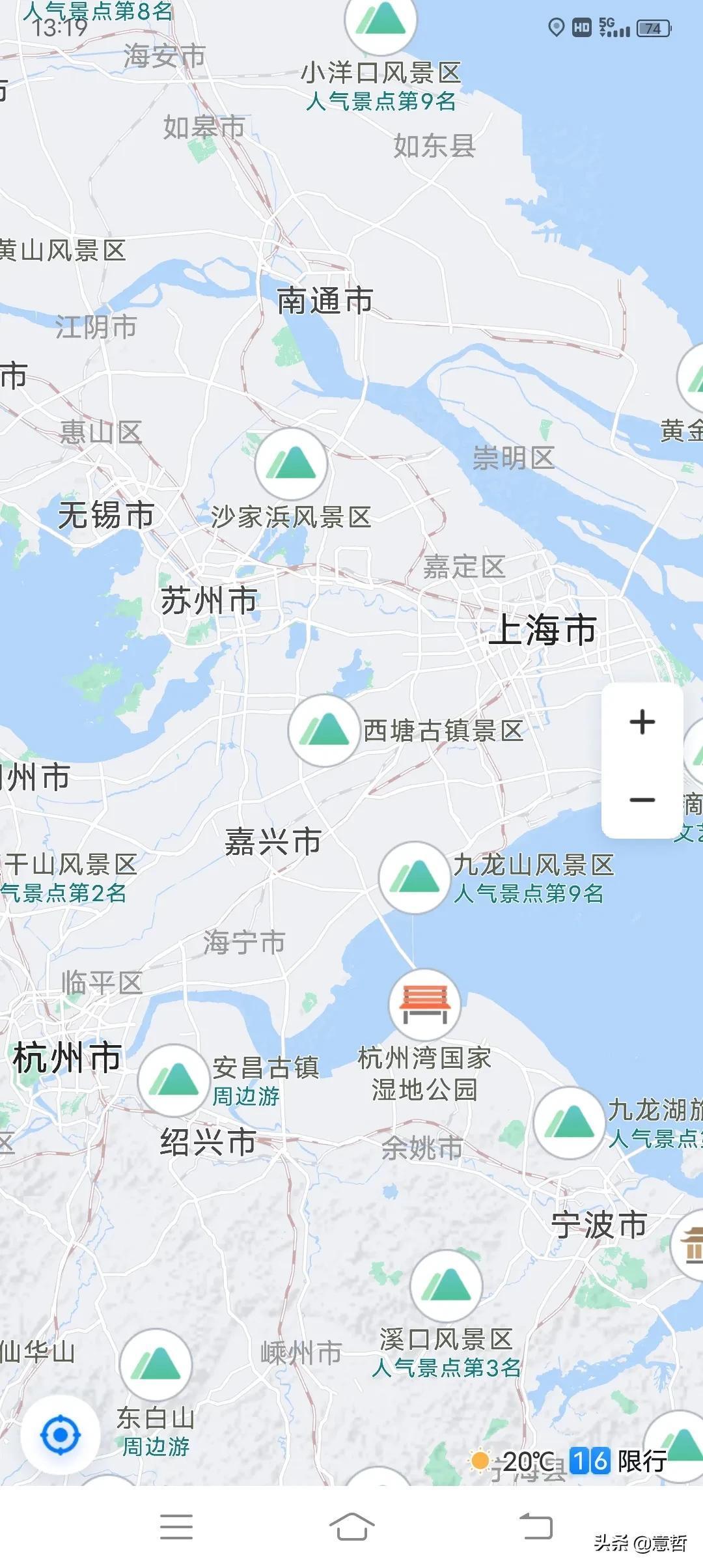Viewport: 703px width, 1568px height.
Task: Zoom in on the map
Action: pyautogui.click(x=642, y=722)
